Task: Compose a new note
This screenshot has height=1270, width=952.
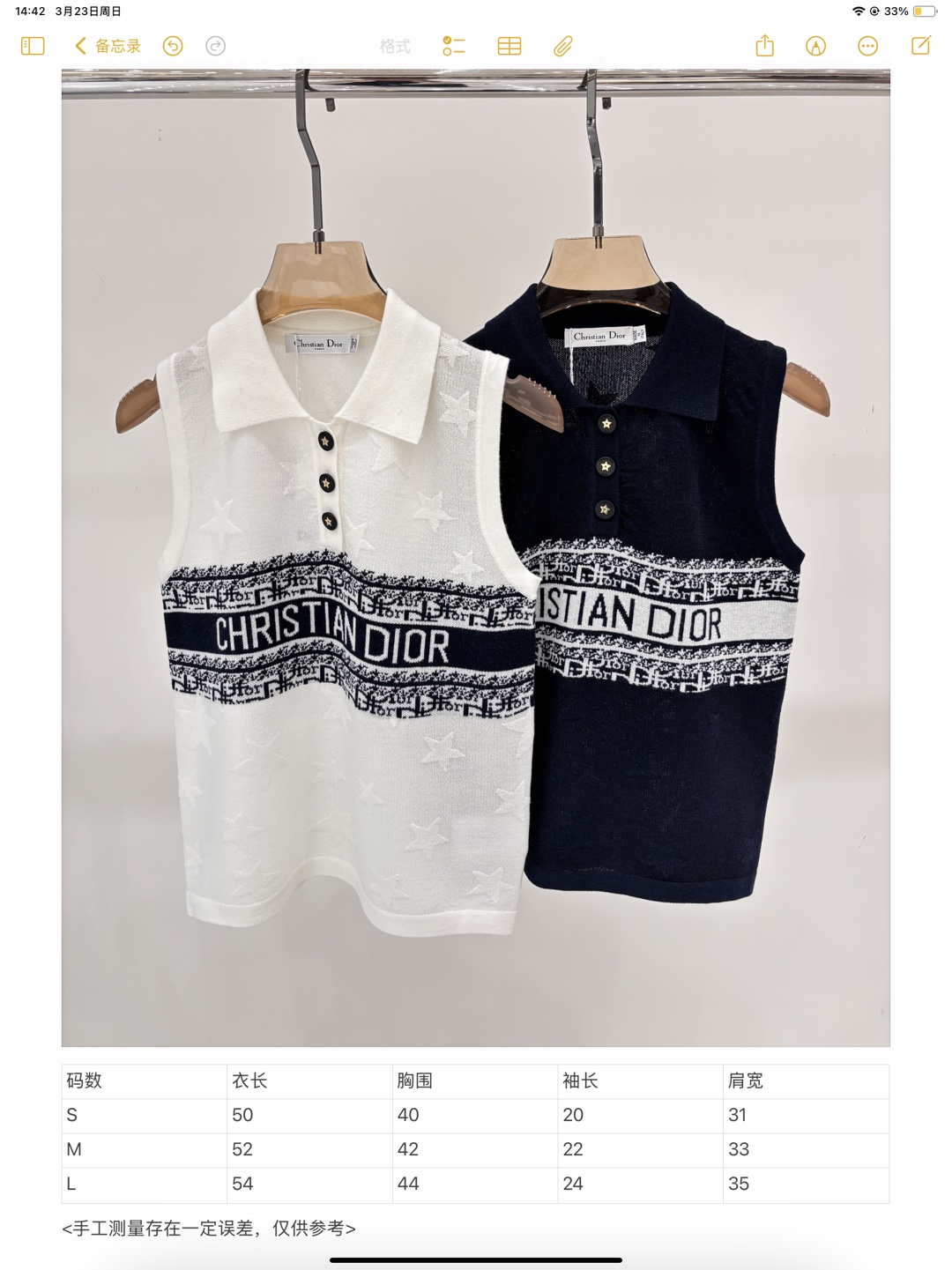Action: coord(921,46)
